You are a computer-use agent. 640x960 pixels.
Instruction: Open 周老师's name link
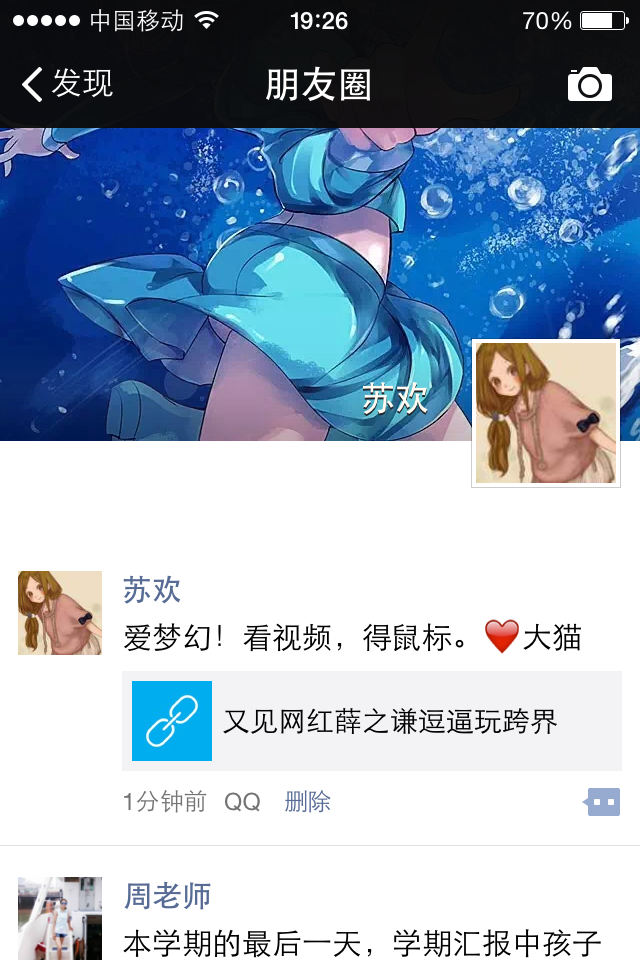tap(167, 896)
